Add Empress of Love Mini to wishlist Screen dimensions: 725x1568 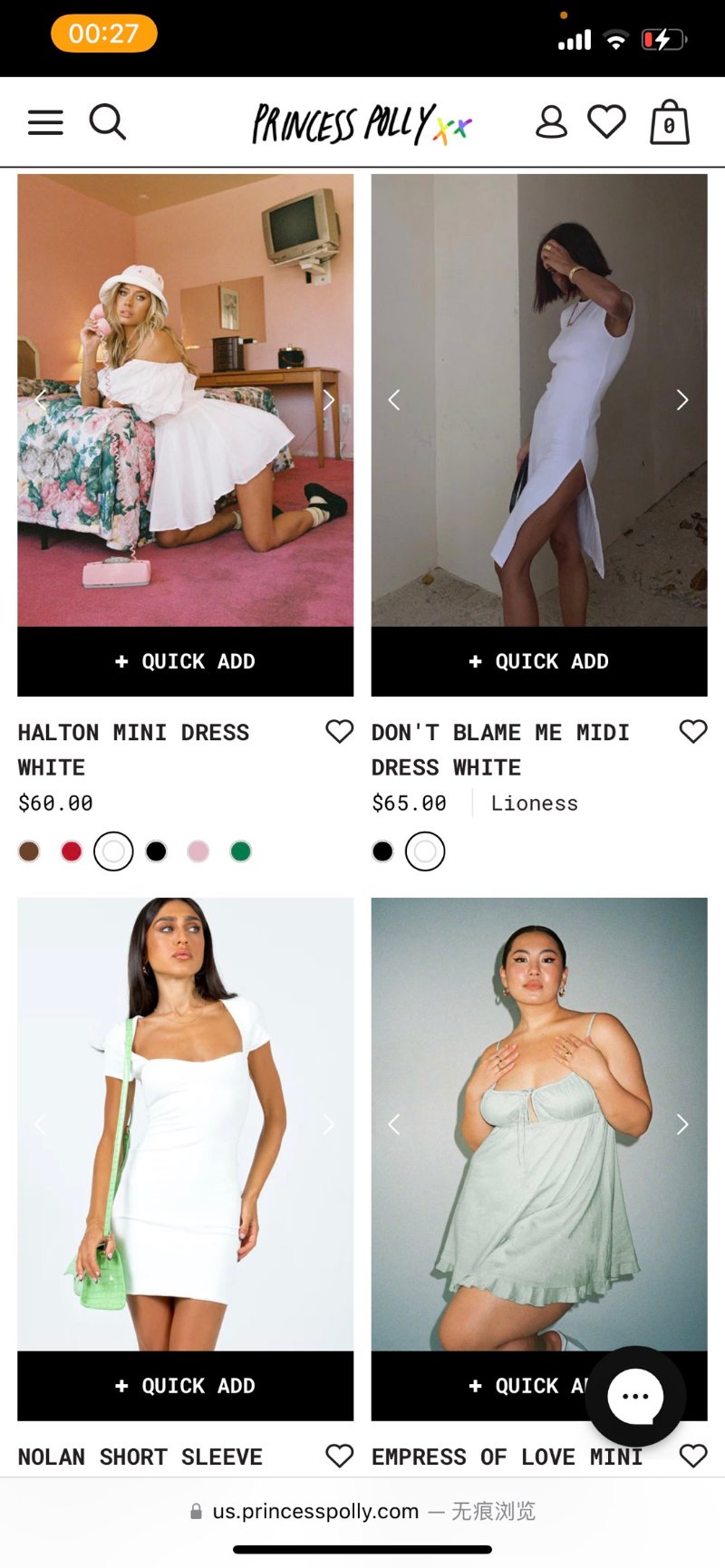(692, 1456)
